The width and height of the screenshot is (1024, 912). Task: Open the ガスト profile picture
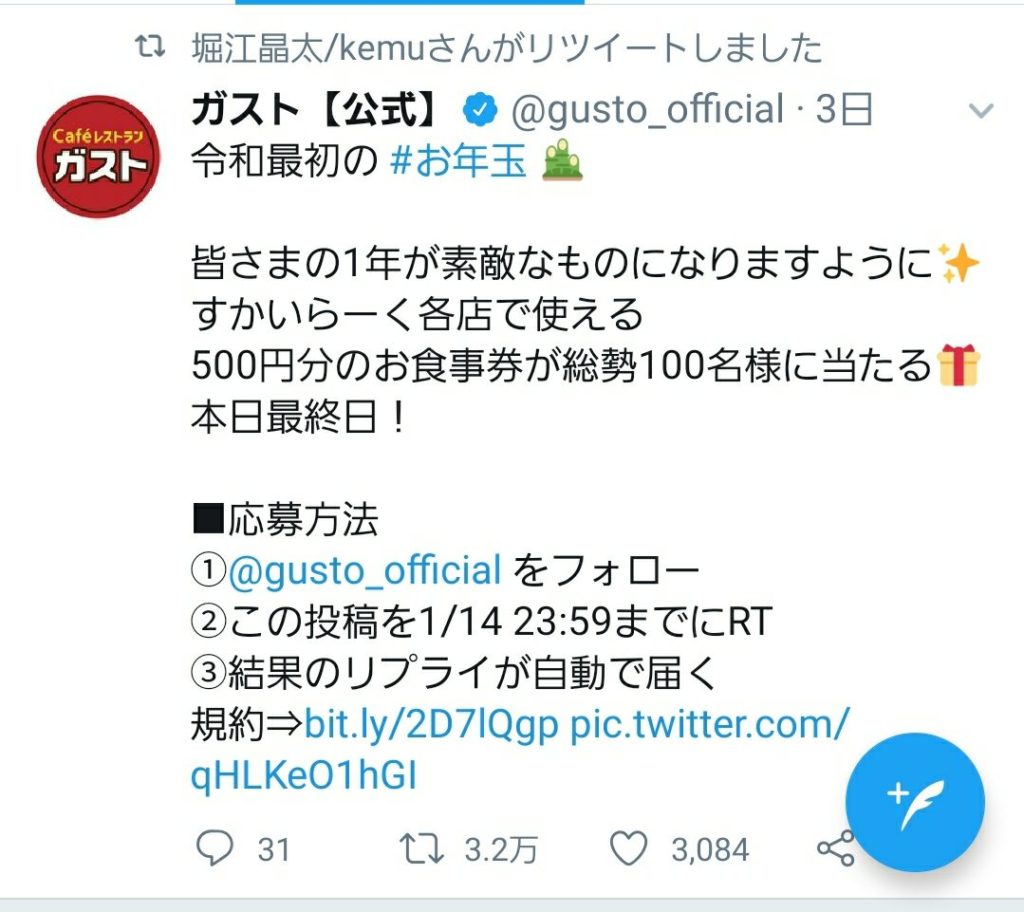pyautogui.click(x=98, y=157)
